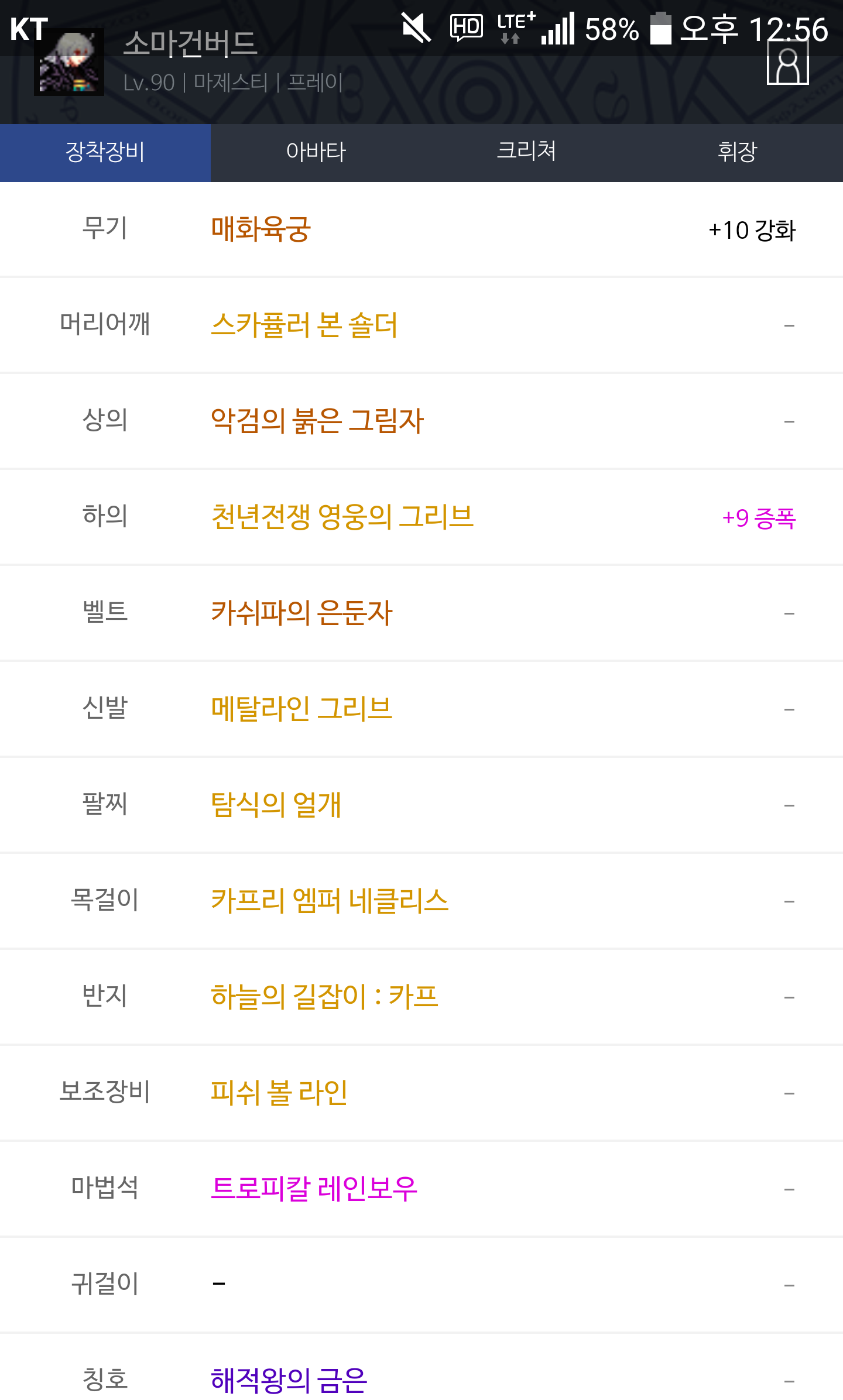View title item 해적왕의 금은
Image resolution: width=843 pixels, height=1400 pixels.
click(289, 1381)
